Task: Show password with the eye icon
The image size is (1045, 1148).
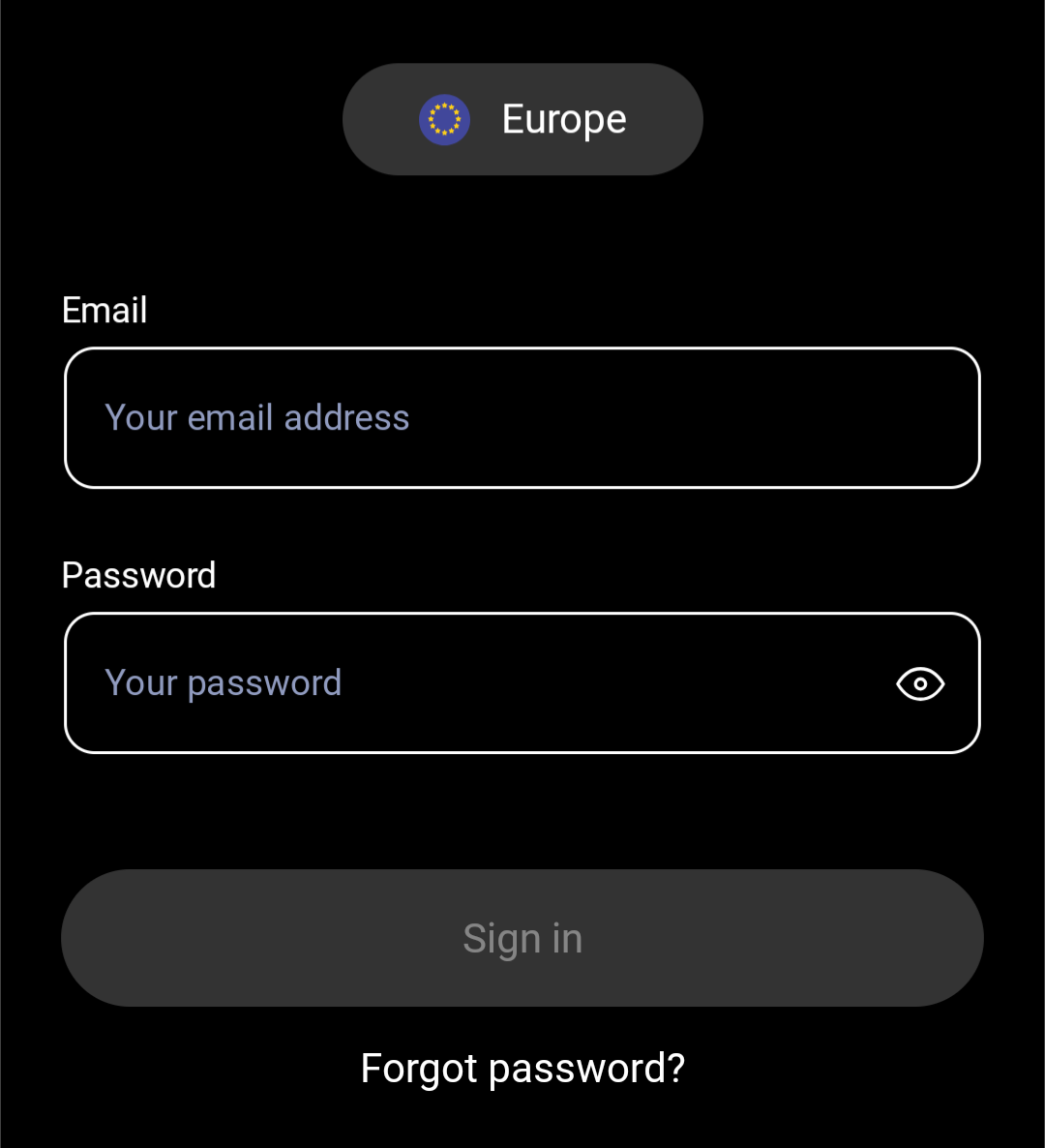Action: [x=920, y=683]
